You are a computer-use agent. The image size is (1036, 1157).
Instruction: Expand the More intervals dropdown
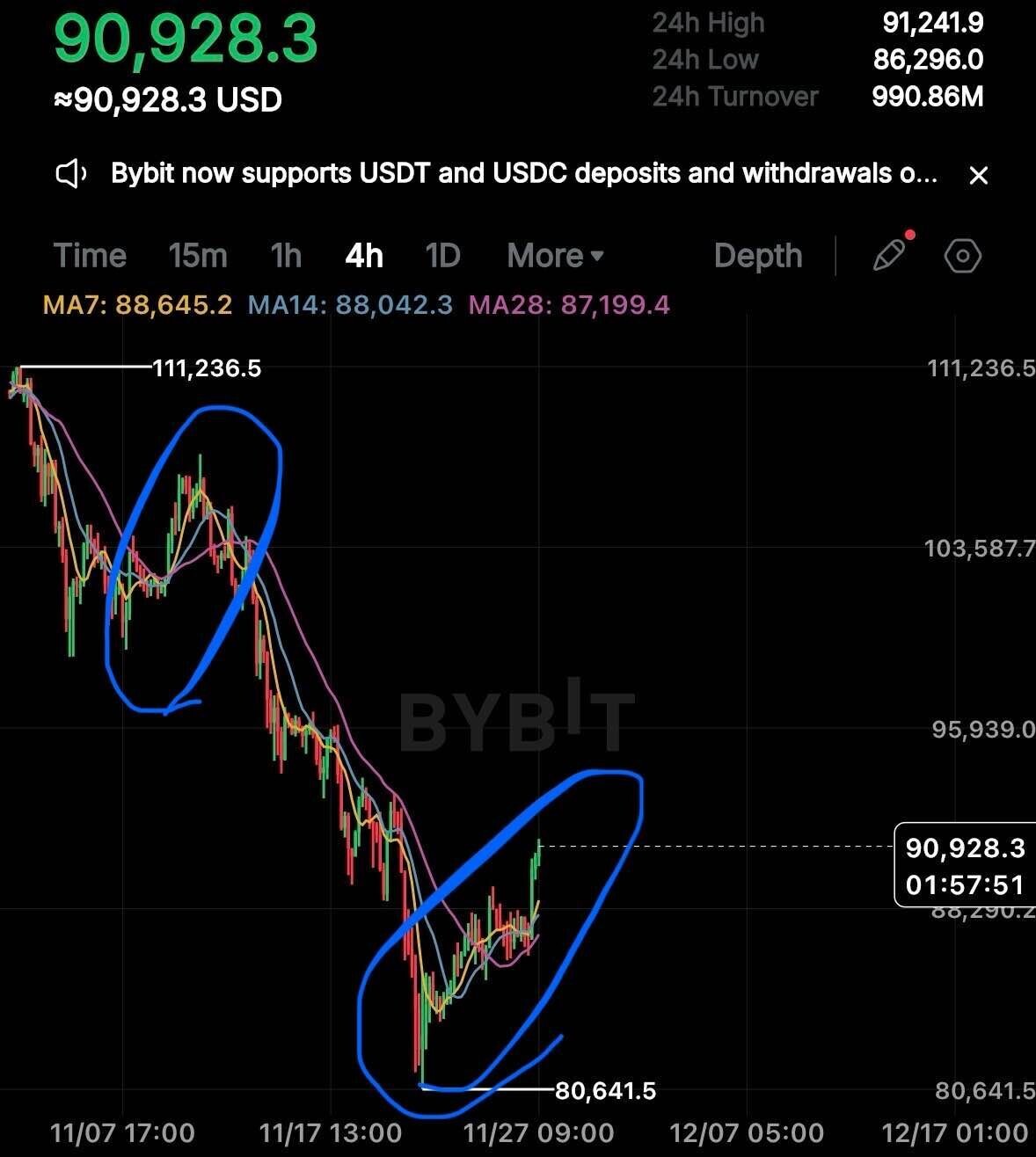(x=555, y=256)
